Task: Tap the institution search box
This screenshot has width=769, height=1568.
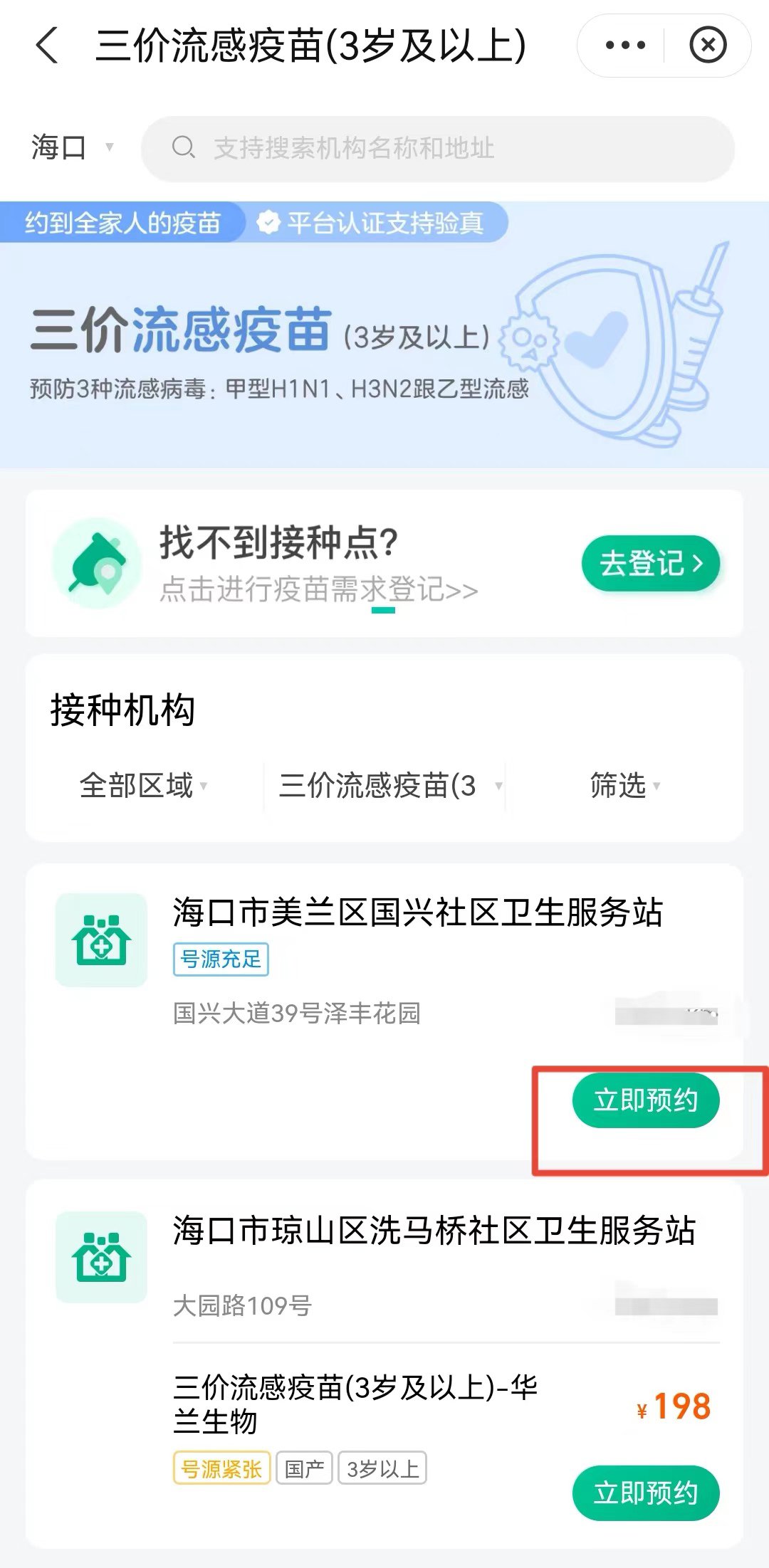Action: pos(437,148)
